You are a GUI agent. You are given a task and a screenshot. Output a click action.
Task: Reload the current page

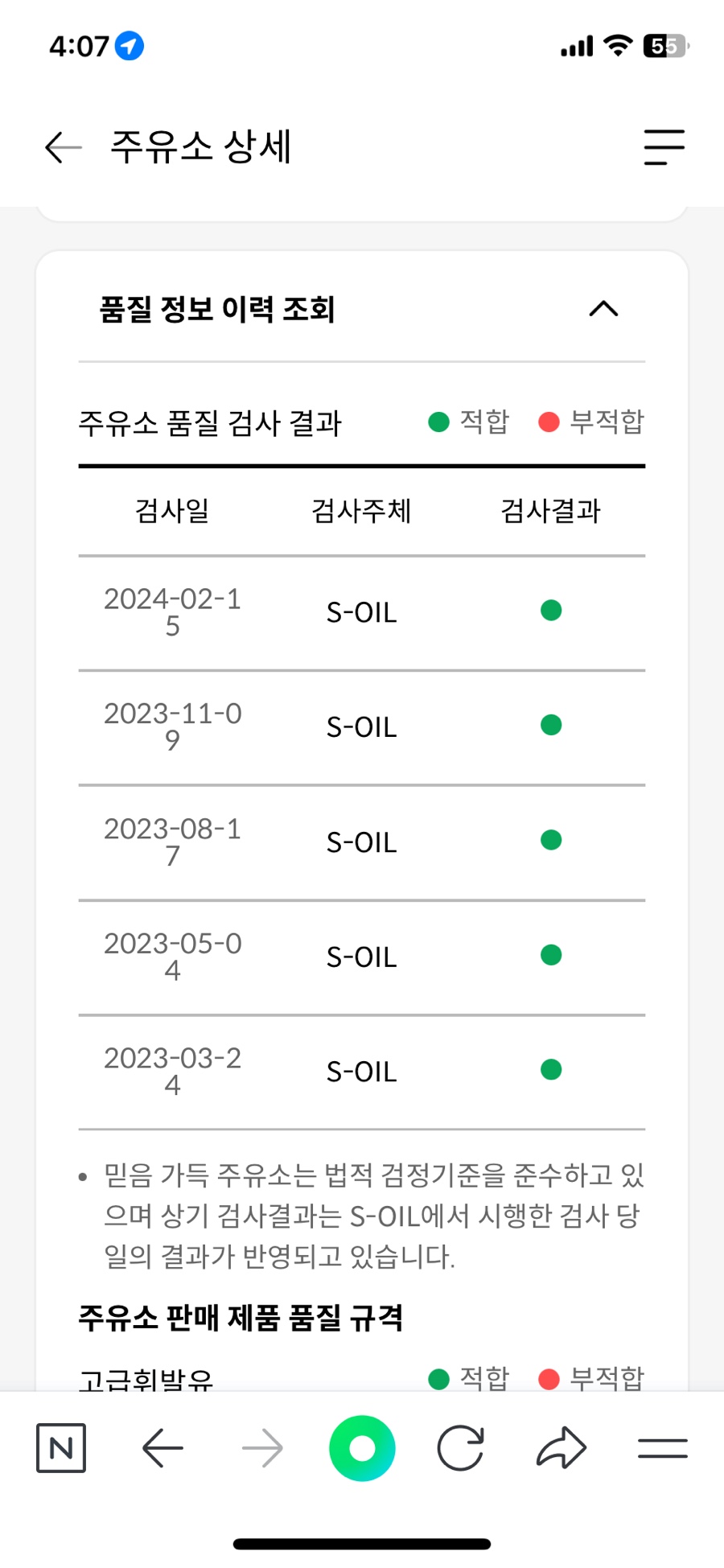461,1448
